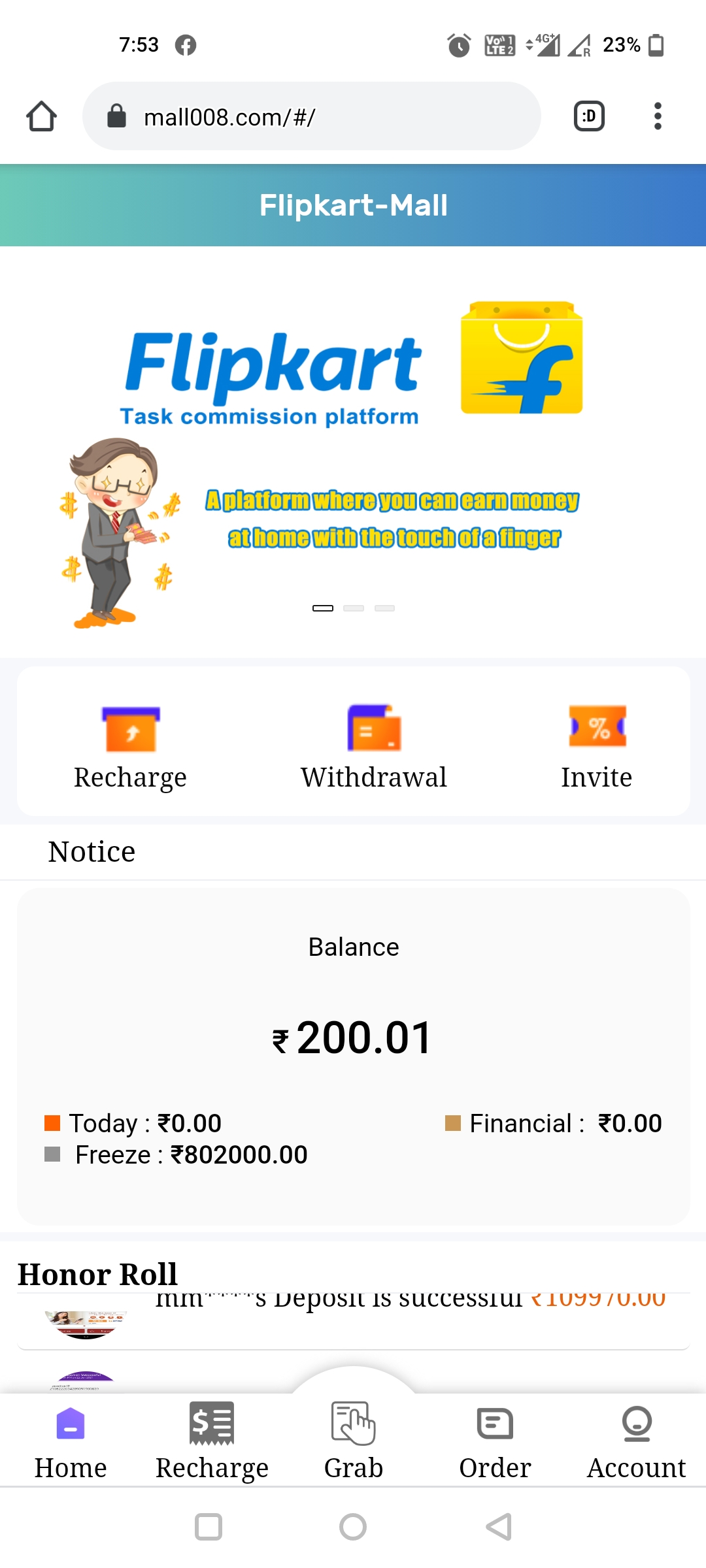706x1568 pixels.
Task: Switch to the Home tab
Action: click(x=71, y=1441)
